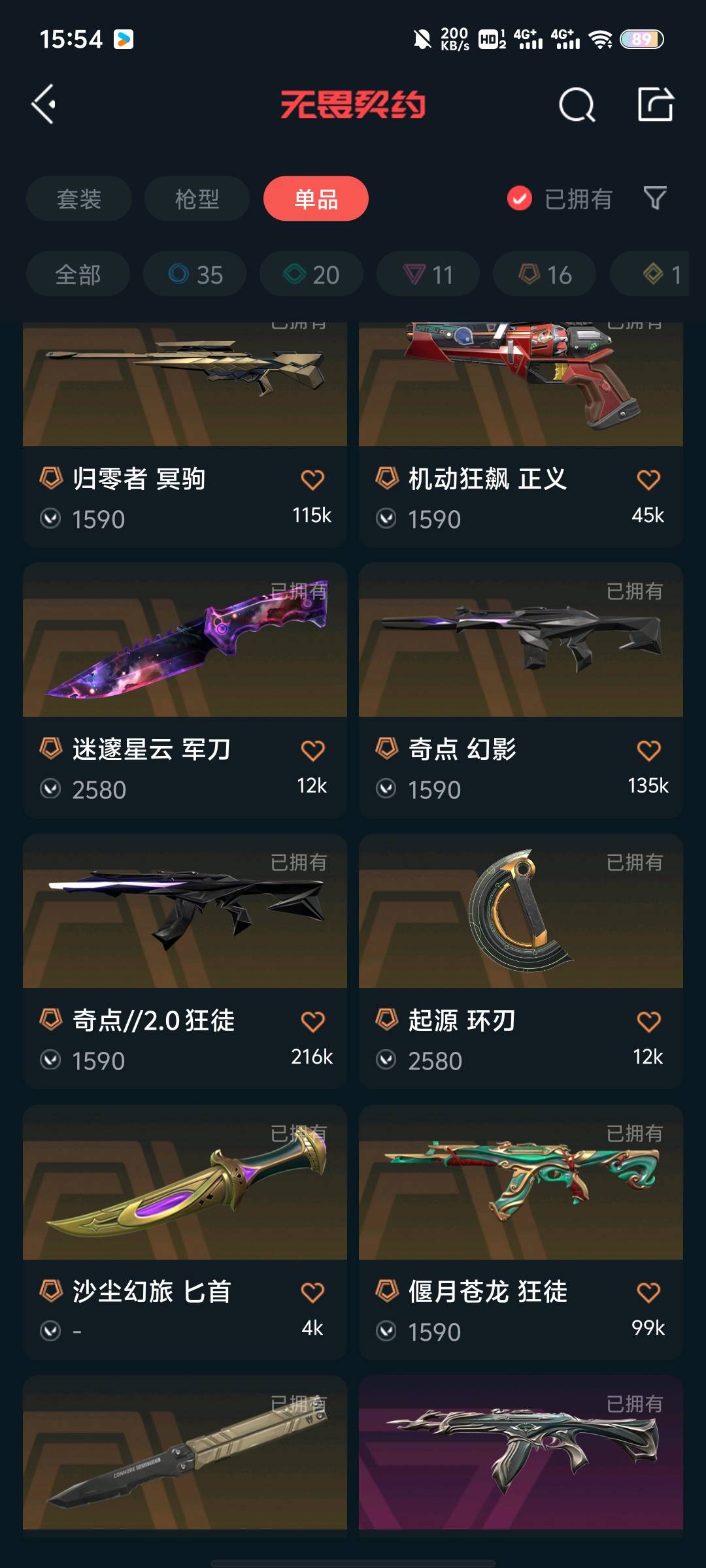The width and height of the screenshot is (706, 1568).
Task: Select the 全部 rarity chip
Action: [x=78, y=274]
